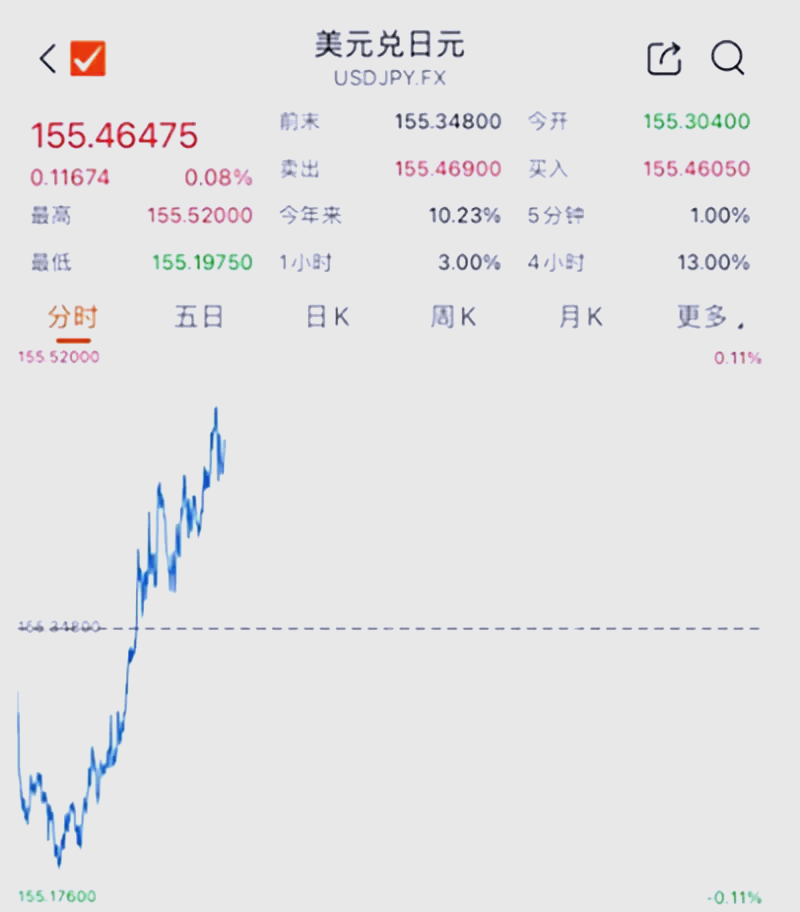Image resolution: width=800 pixels, height=912 pixels.
Task: Switch to the 日K chart tab
Action: tap(324, 316)
